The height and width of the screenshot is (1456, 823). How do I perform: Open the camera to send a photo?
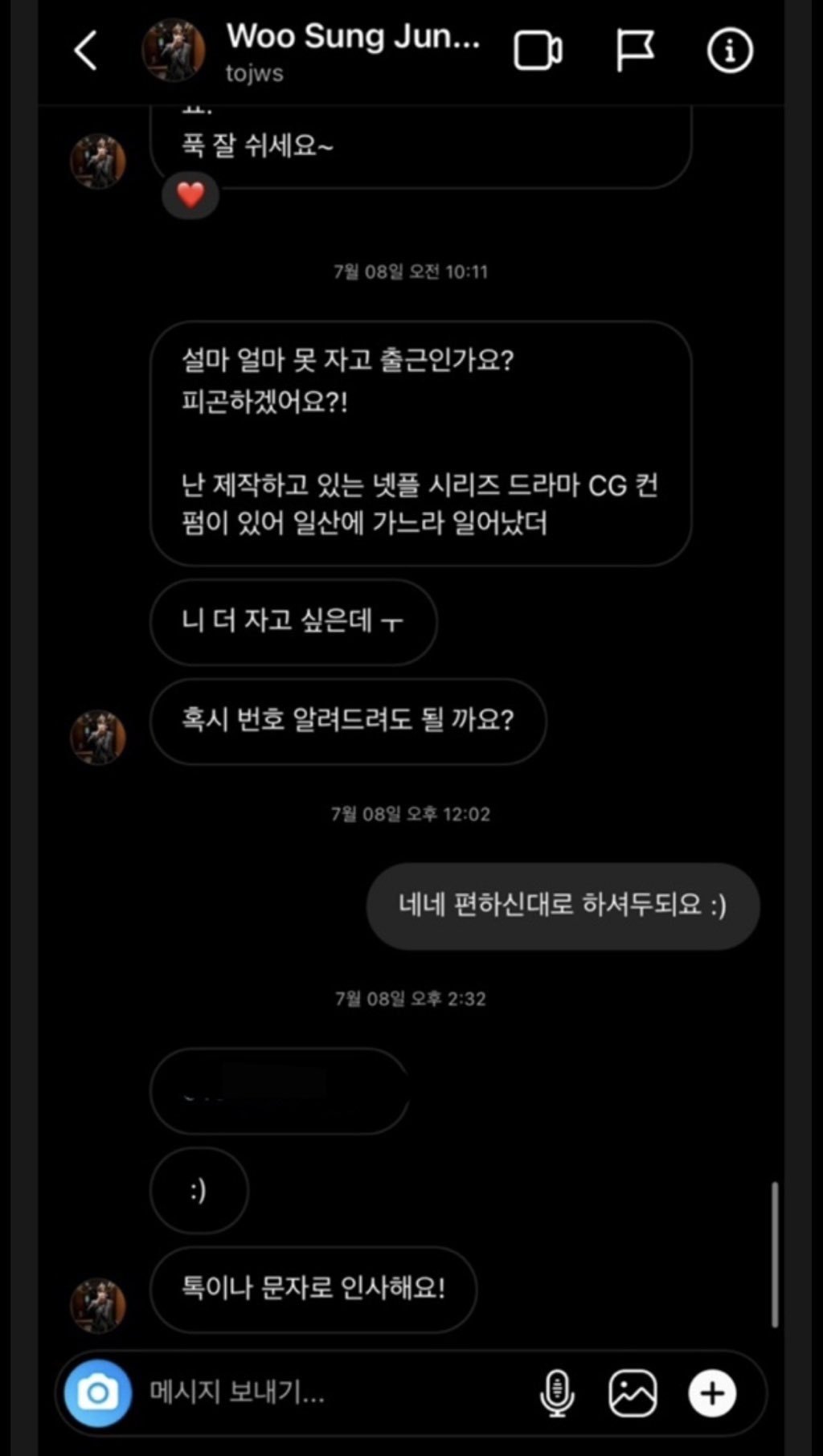pyautogui.click(x=98, y=1393)
